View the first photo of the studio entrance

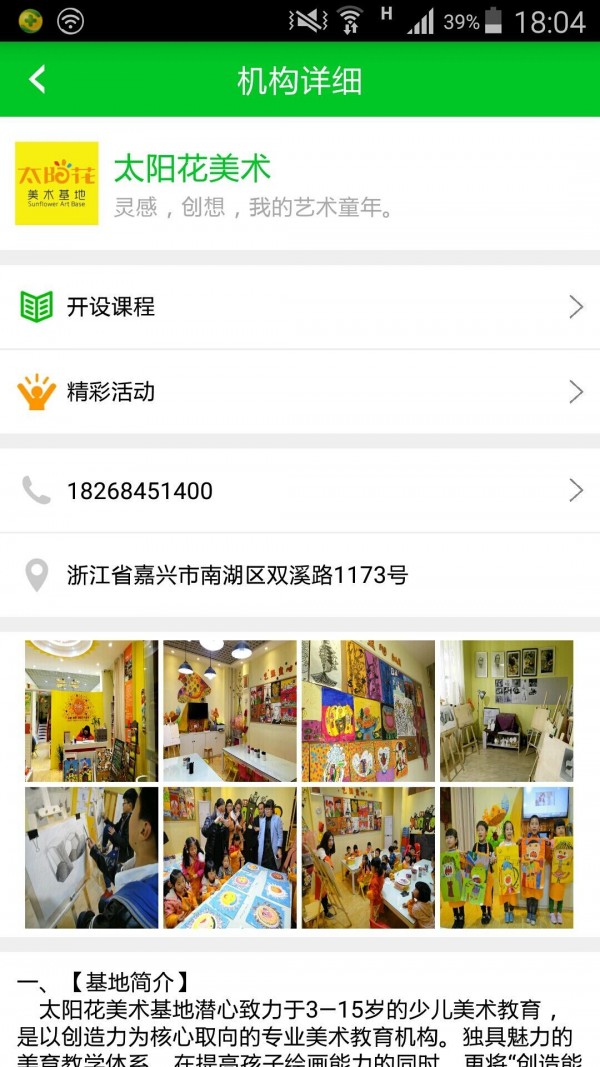(91, 710)
